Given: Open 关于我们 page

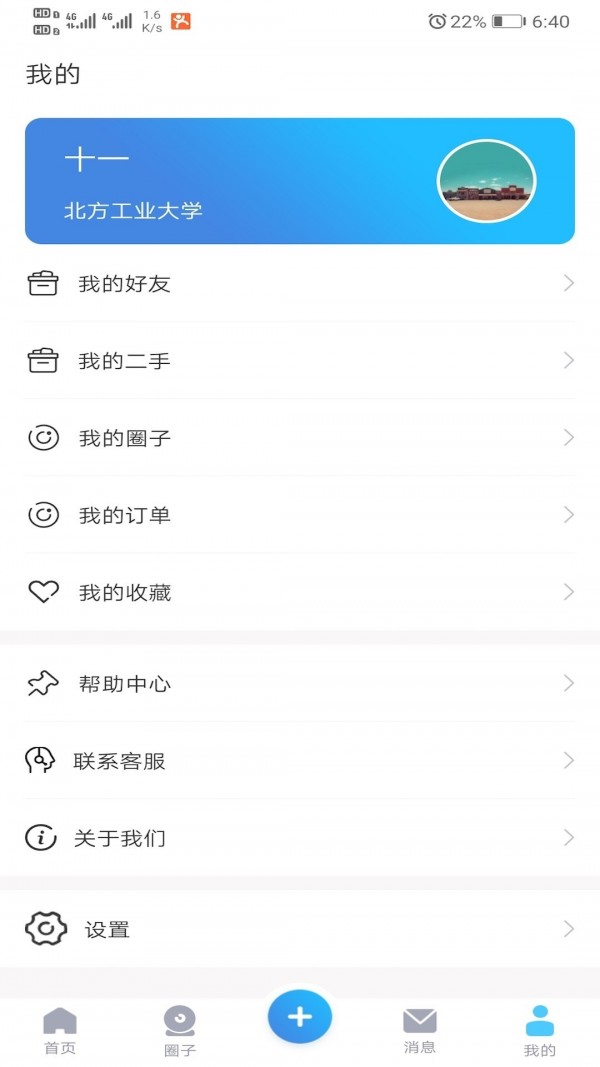Looking at the screenshot, I should (x=300, y=838).
